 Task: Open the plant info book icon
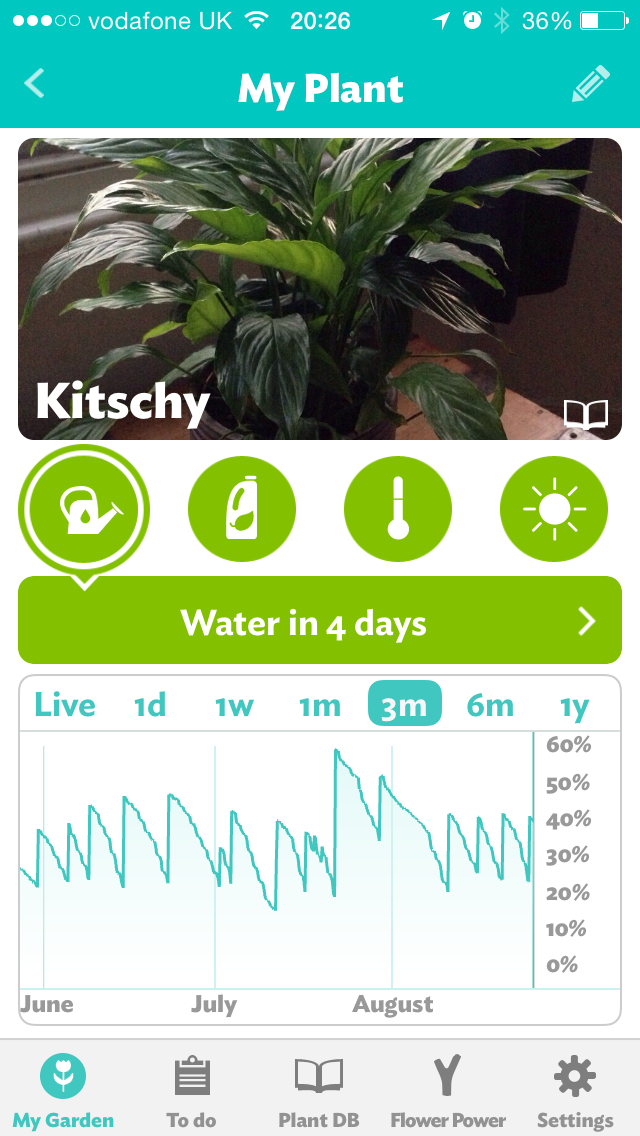(x=586, y=414)
